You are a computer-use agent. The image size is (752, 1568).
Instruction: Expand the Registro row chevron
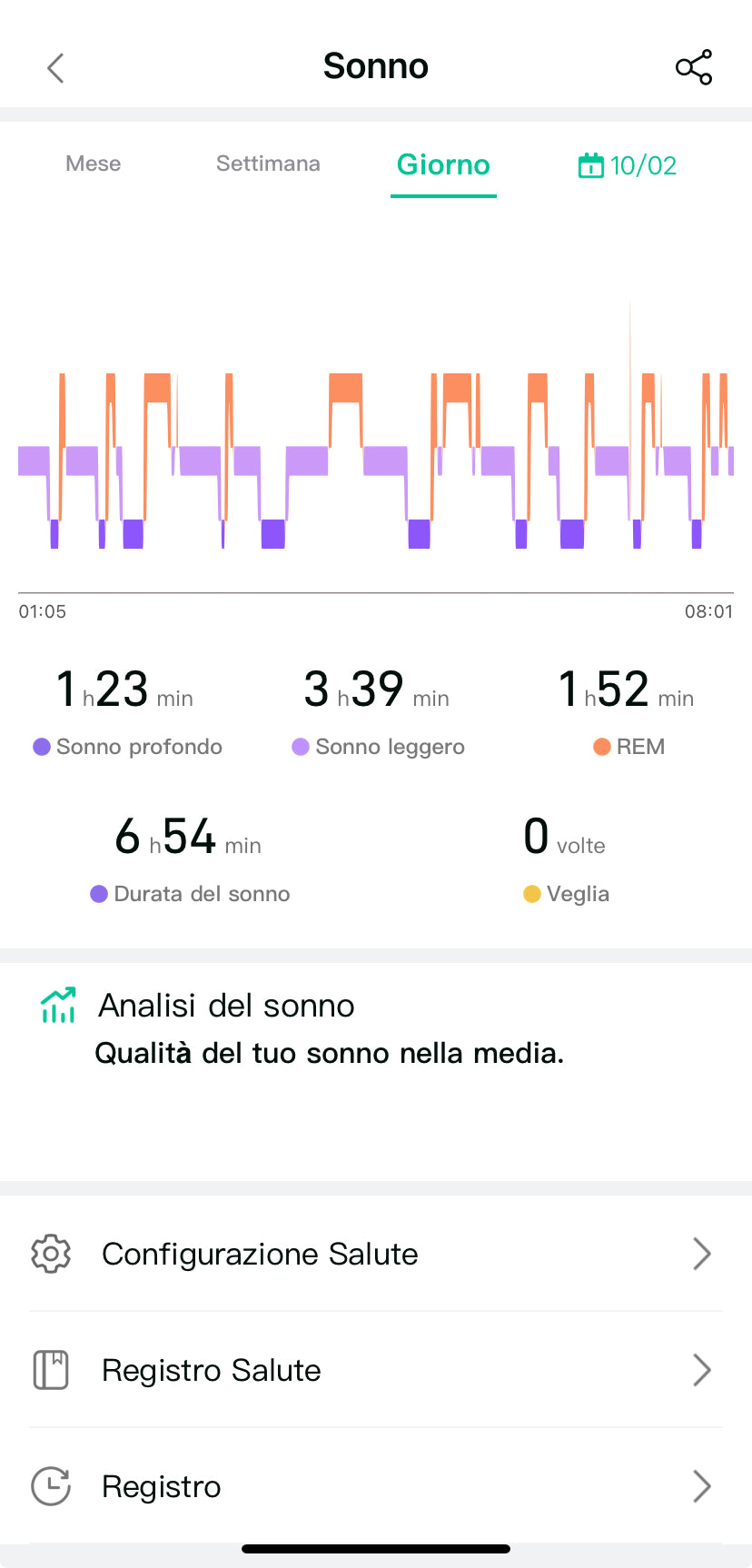(700, 1486)
